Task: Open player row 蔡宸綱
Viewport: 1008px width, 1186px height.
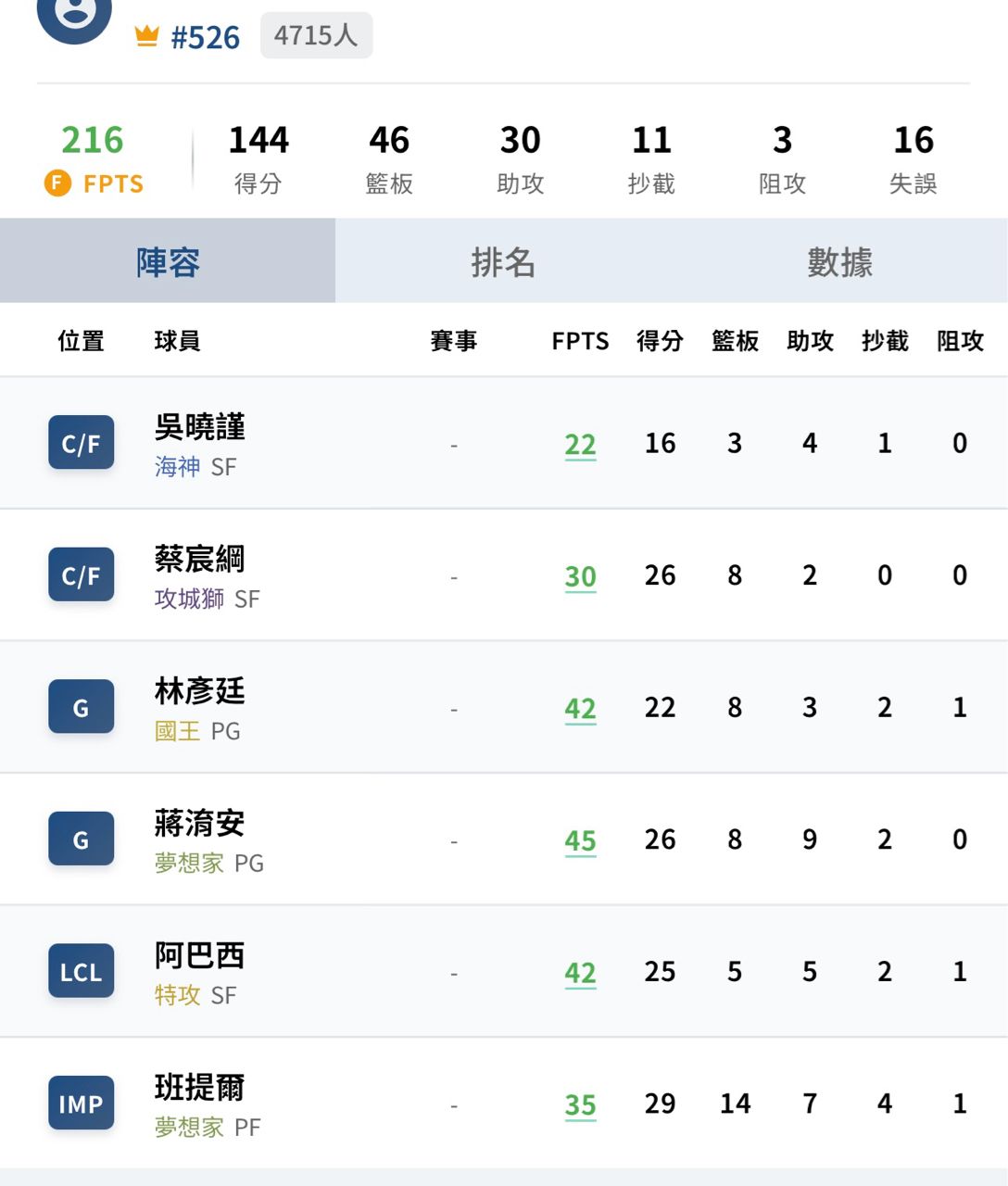Action: [504, 575]
